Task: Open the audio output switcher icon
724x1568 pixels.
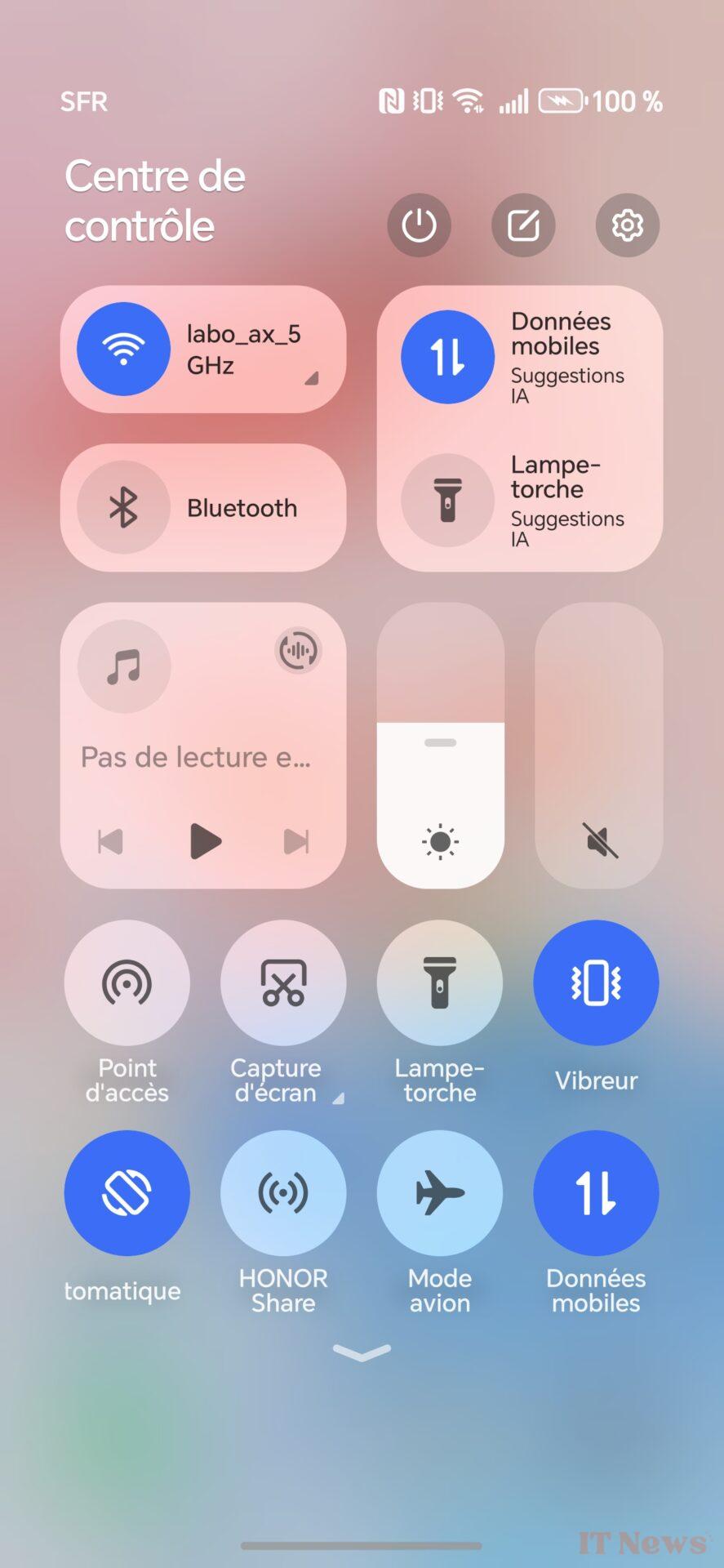Action: [298, 651]
